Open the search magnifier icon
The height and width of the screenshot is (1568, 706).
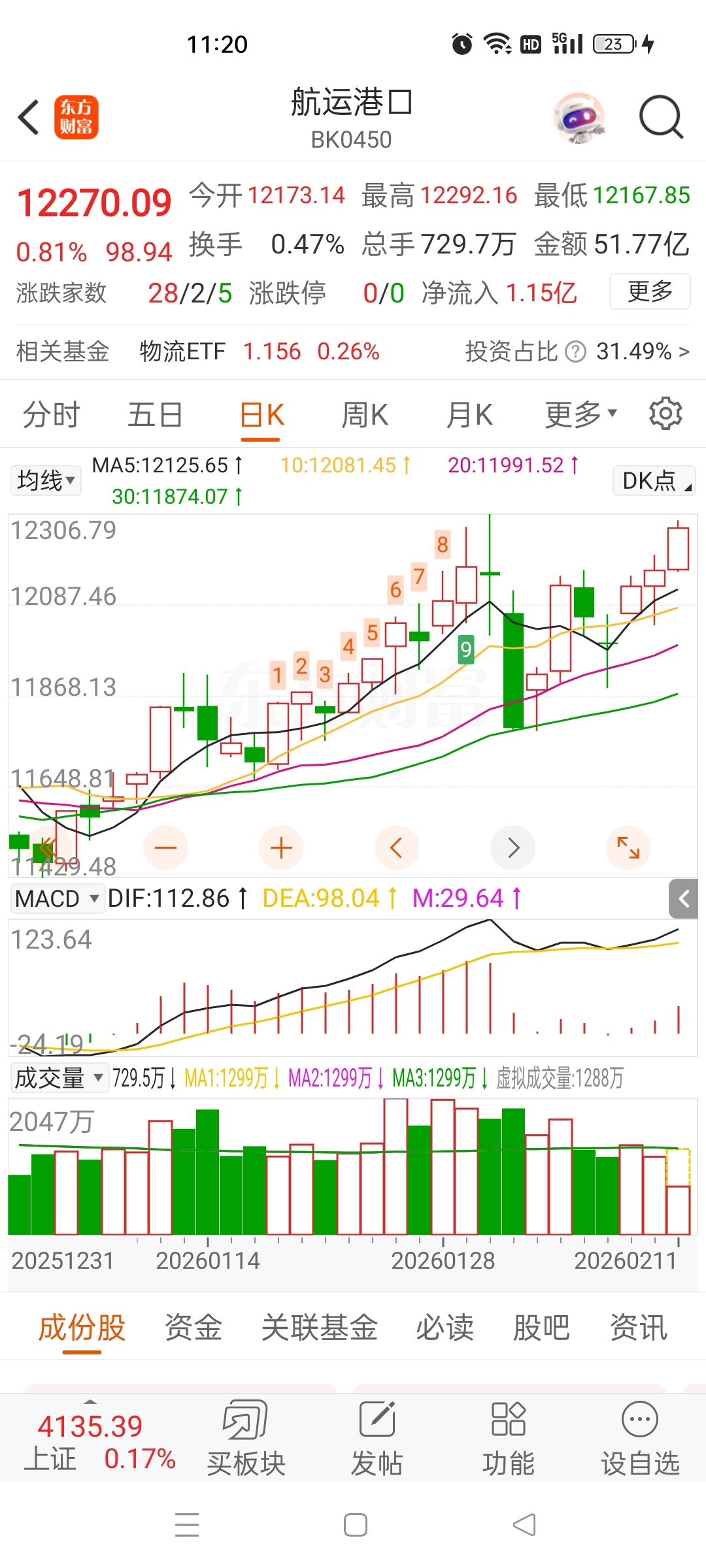click(x=661, y=118)
